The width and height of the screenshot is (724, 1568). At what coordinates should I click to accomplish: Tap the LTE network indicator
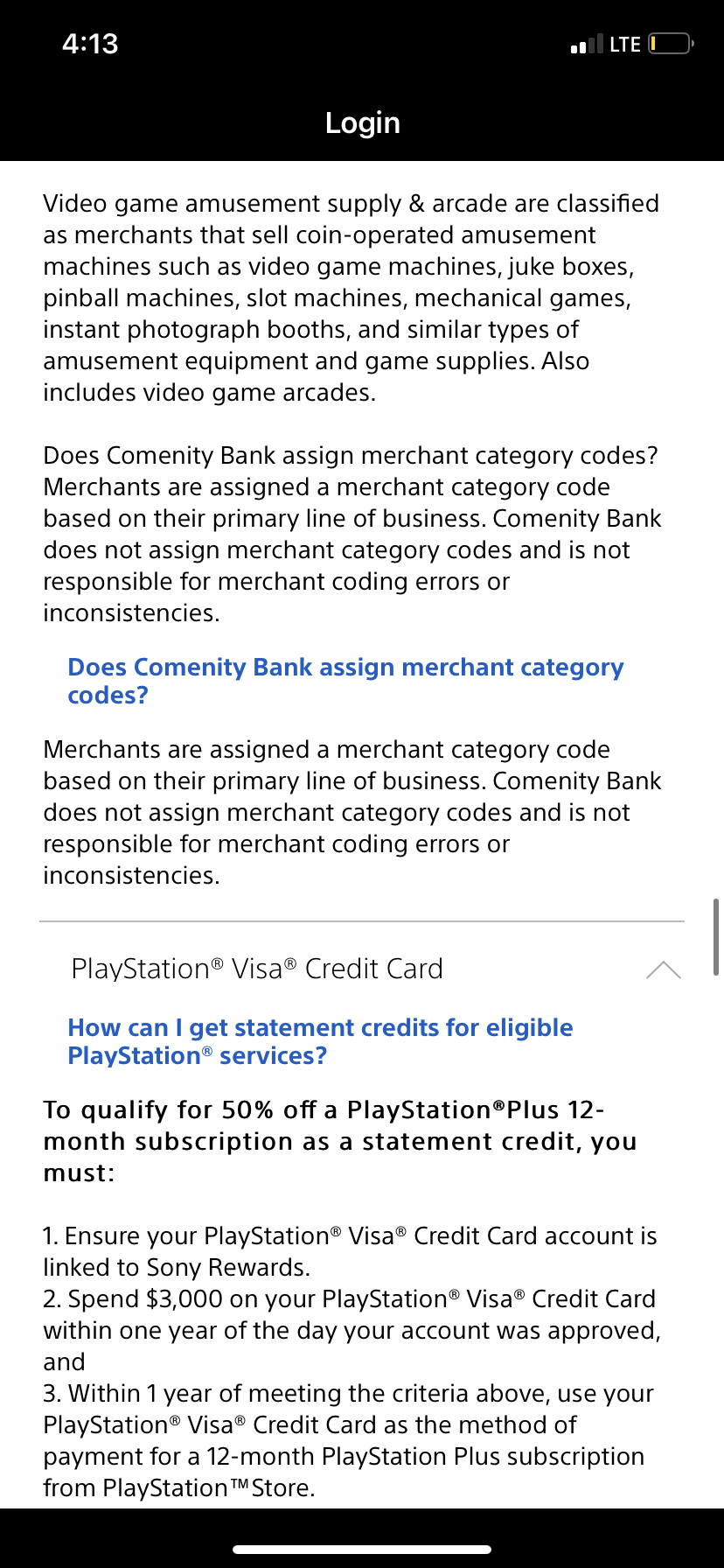pyautogui.click(x=626, y=45)
